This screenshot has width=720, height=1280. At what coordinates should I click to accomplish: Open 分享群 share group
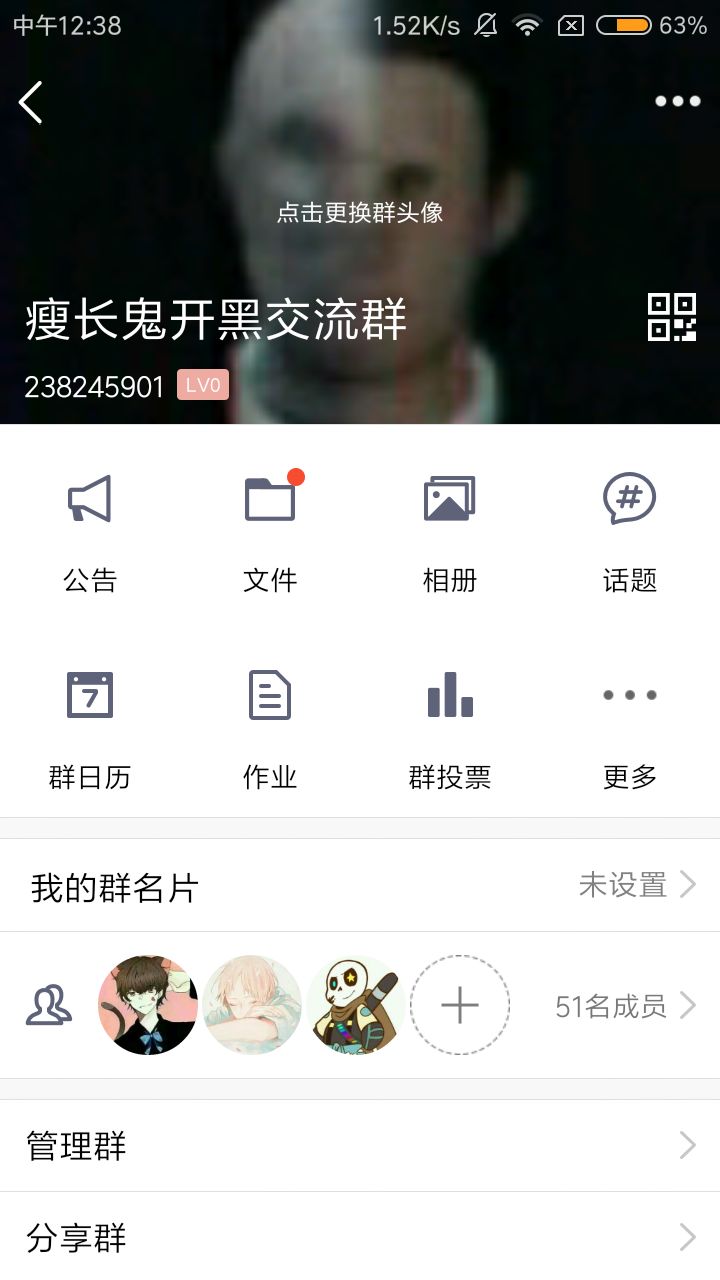[x=360, y=1237]
